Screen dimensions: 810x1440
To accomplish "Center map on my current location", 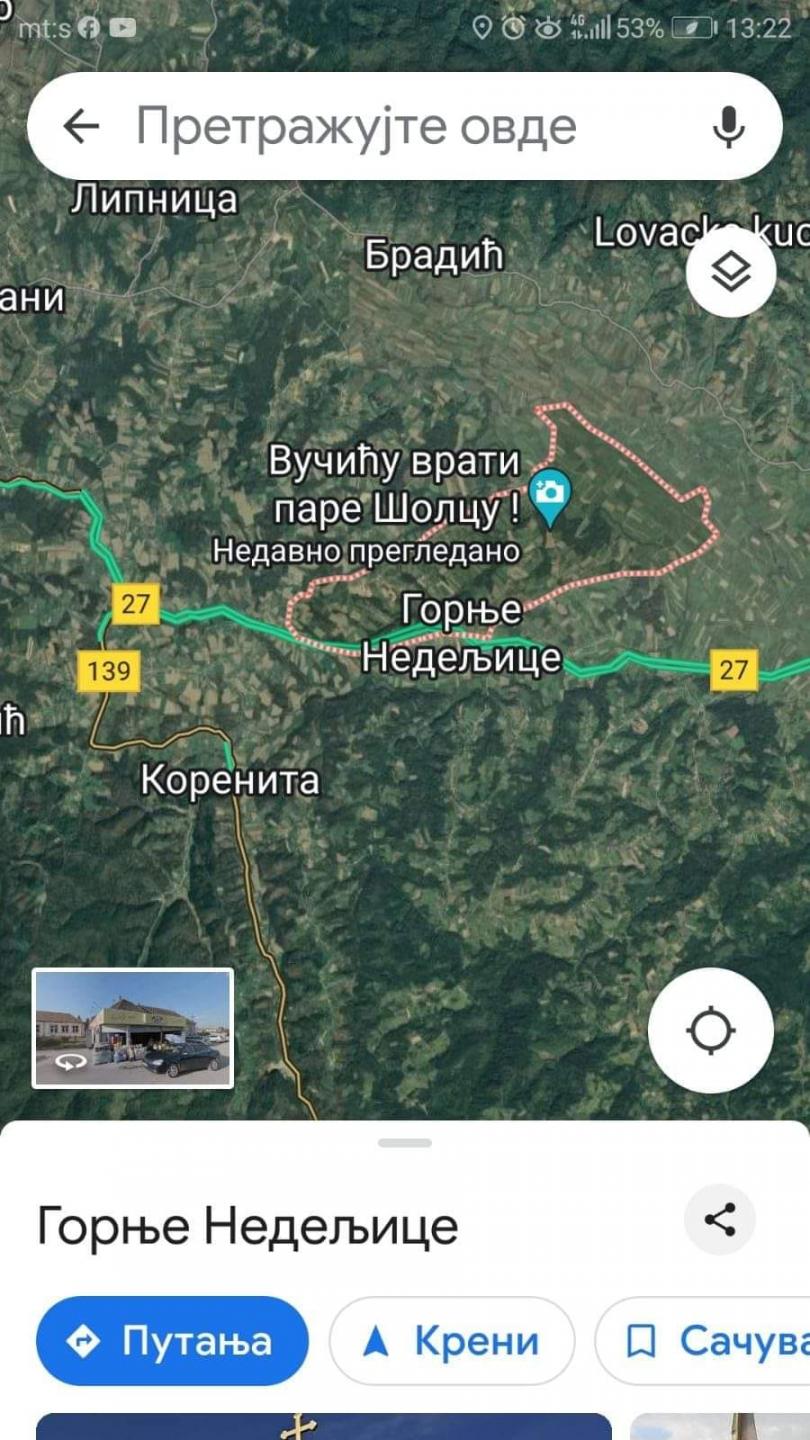I will pos(710,1030).
